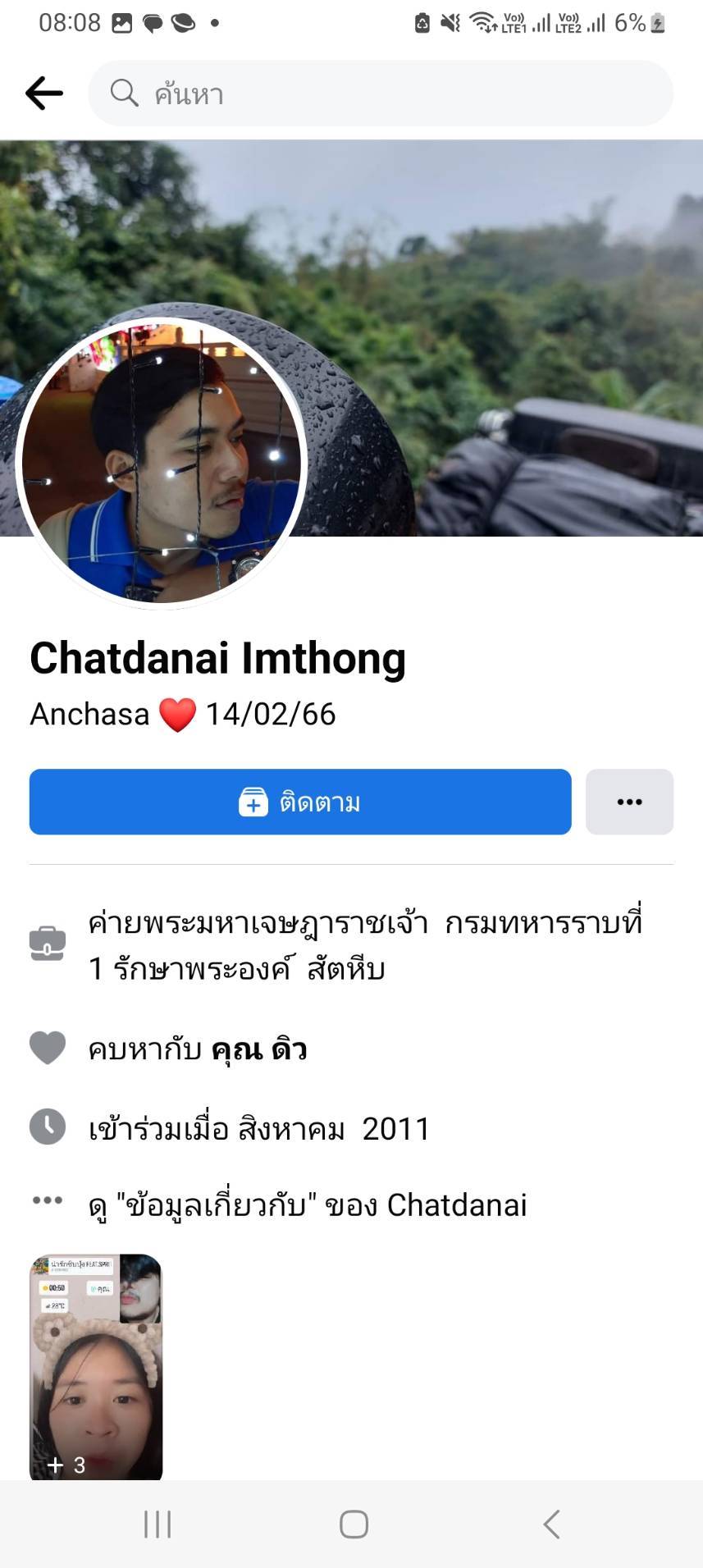Open the three-dot more options button
The image size is (703, 1568).
pos(629,802)
